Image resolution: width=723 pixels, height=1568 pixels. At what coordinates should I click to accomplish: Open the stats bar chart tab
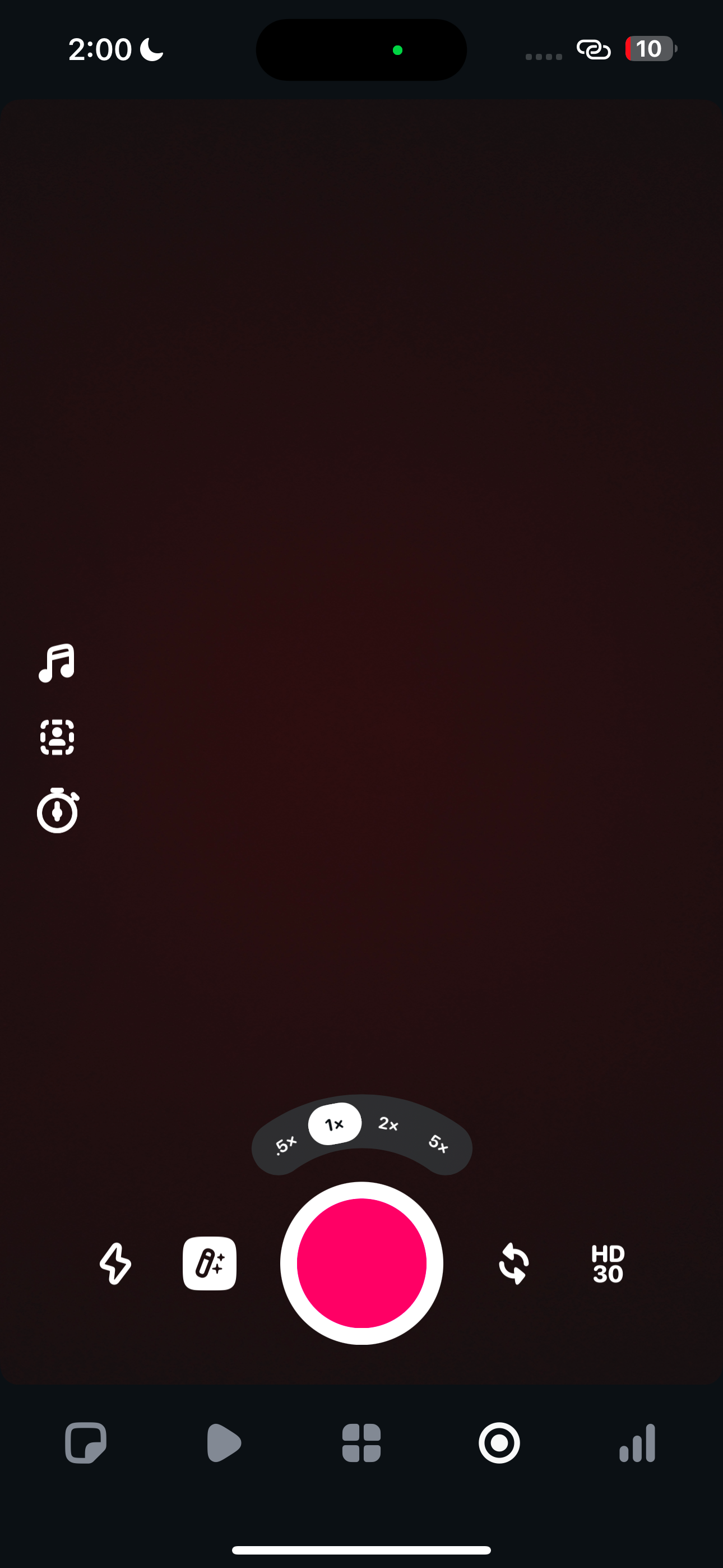(637, 1442)
